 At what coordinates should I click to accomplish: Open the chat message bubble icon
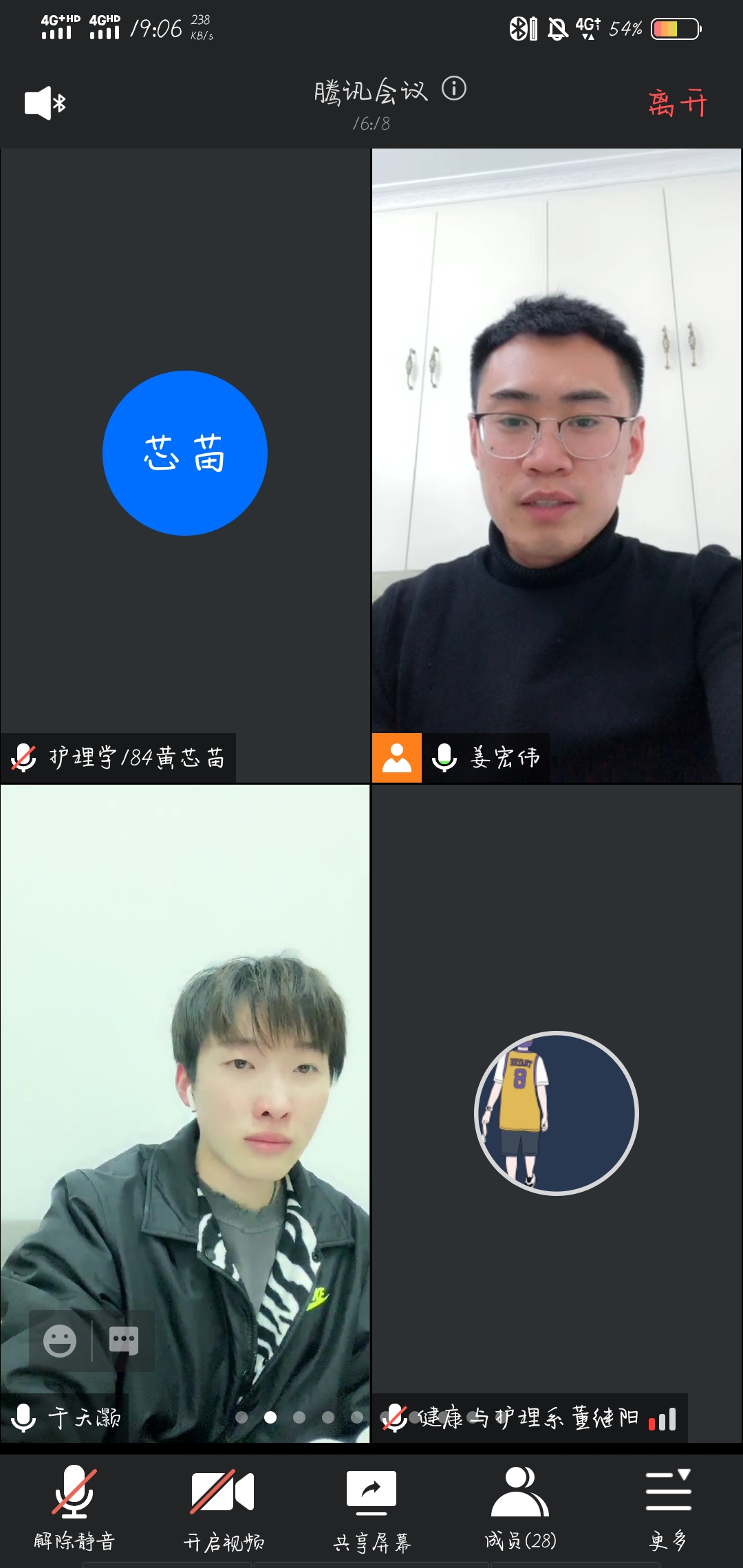[124, 1340]
